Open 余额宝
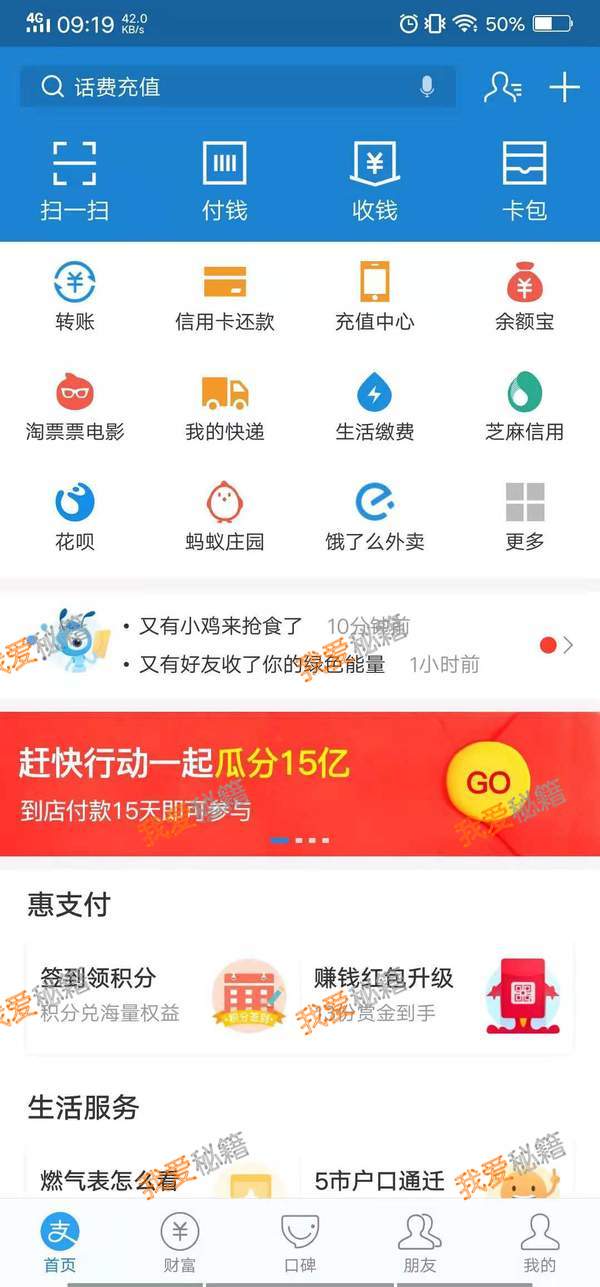The width and height of the screenshot is (600, 1287). [525, 297]
